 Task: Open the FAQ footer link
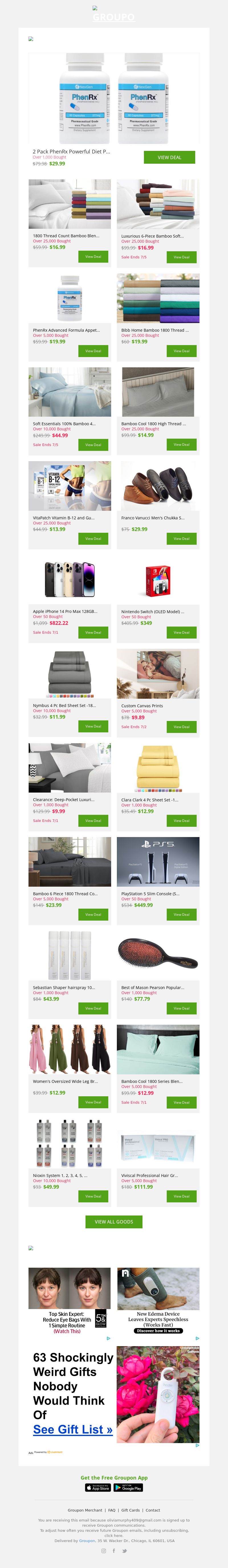click(112, 1510)
